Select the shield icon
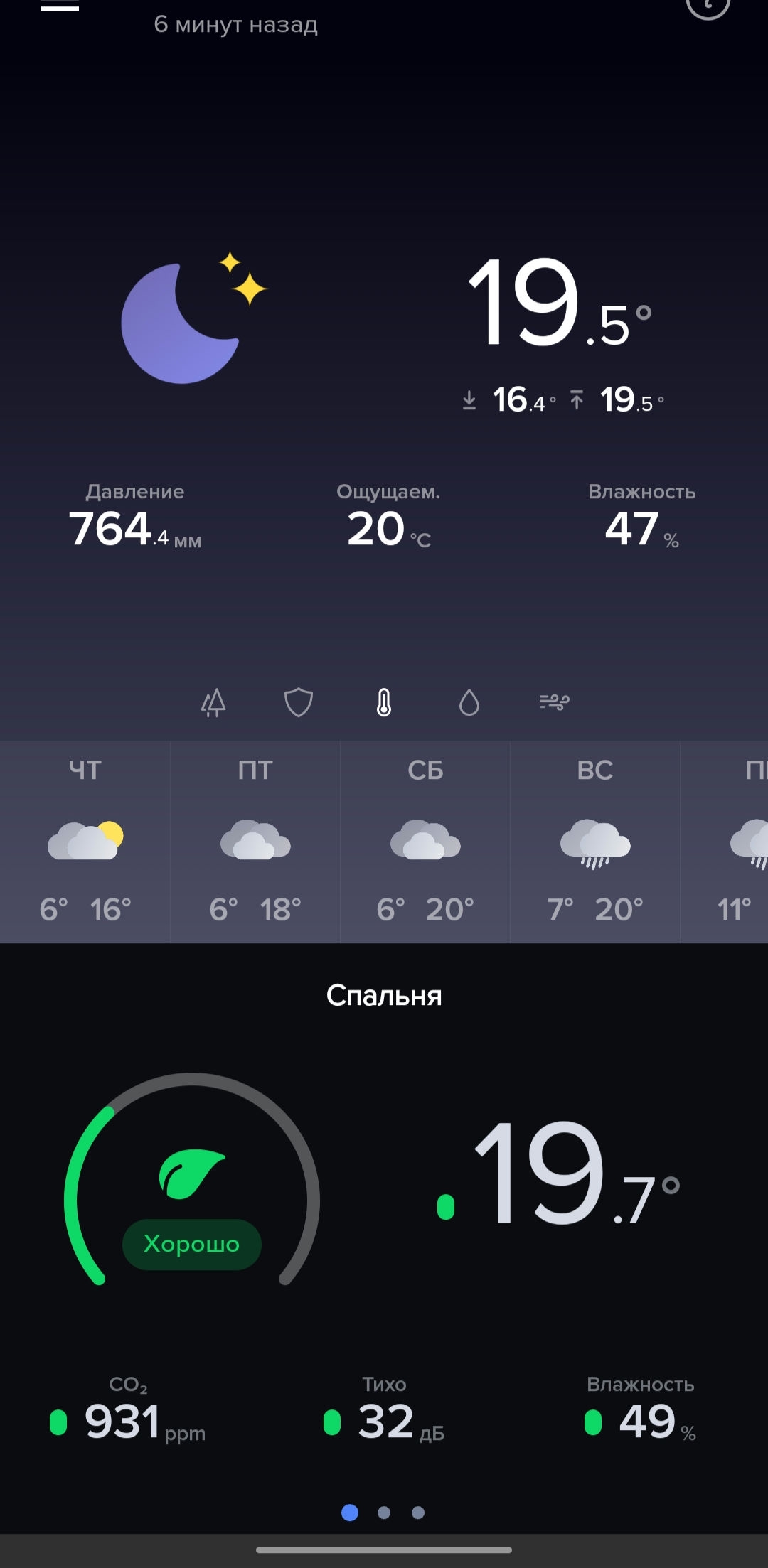 coord(299,703)
